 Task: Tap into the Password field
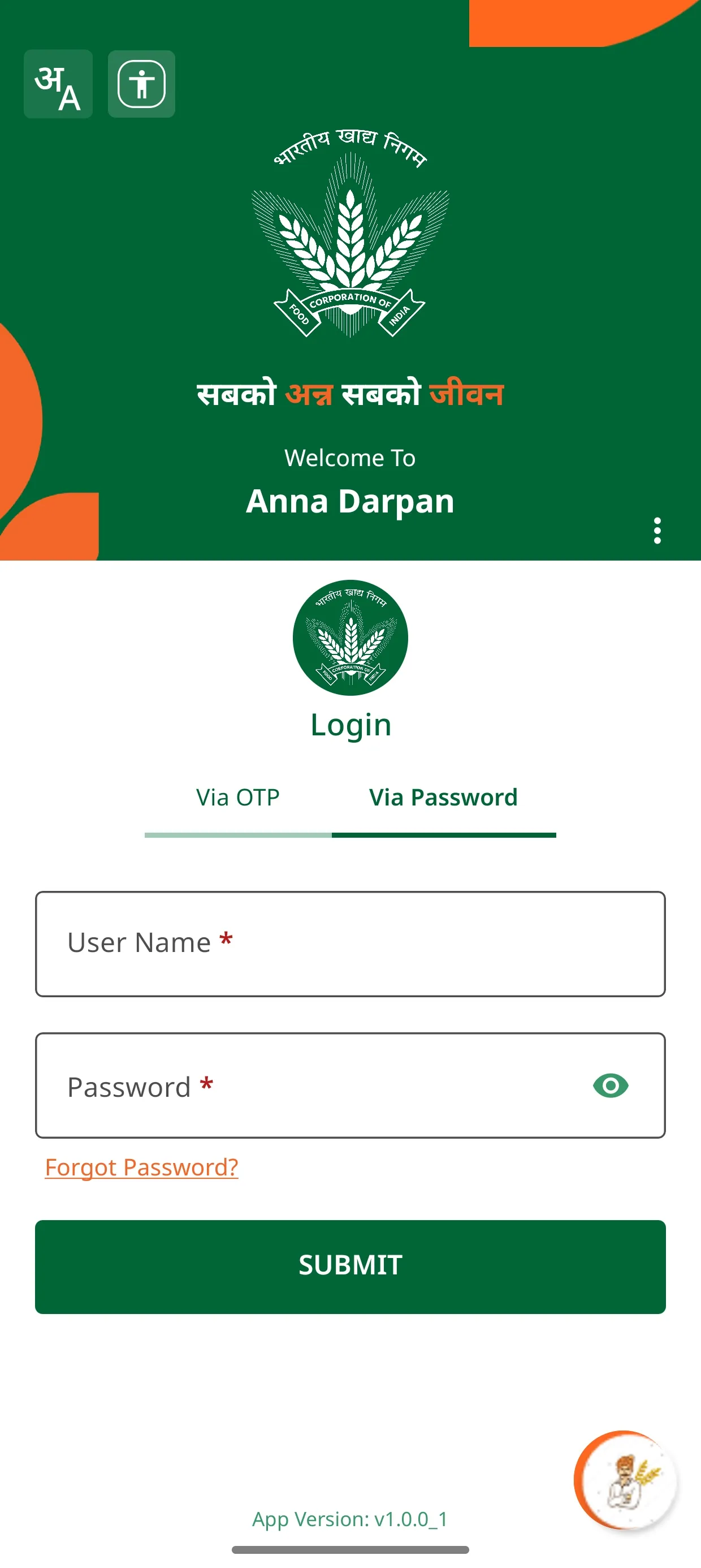304,1086
